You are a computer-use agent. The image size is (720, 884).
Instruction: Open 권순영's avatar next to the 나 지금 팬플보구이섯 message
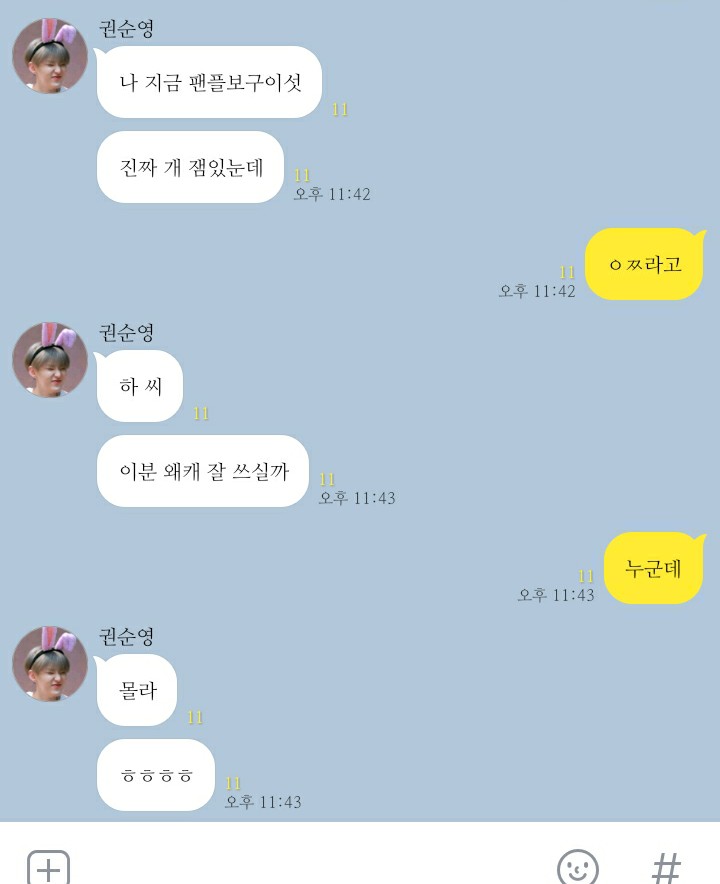pos(50,56)
